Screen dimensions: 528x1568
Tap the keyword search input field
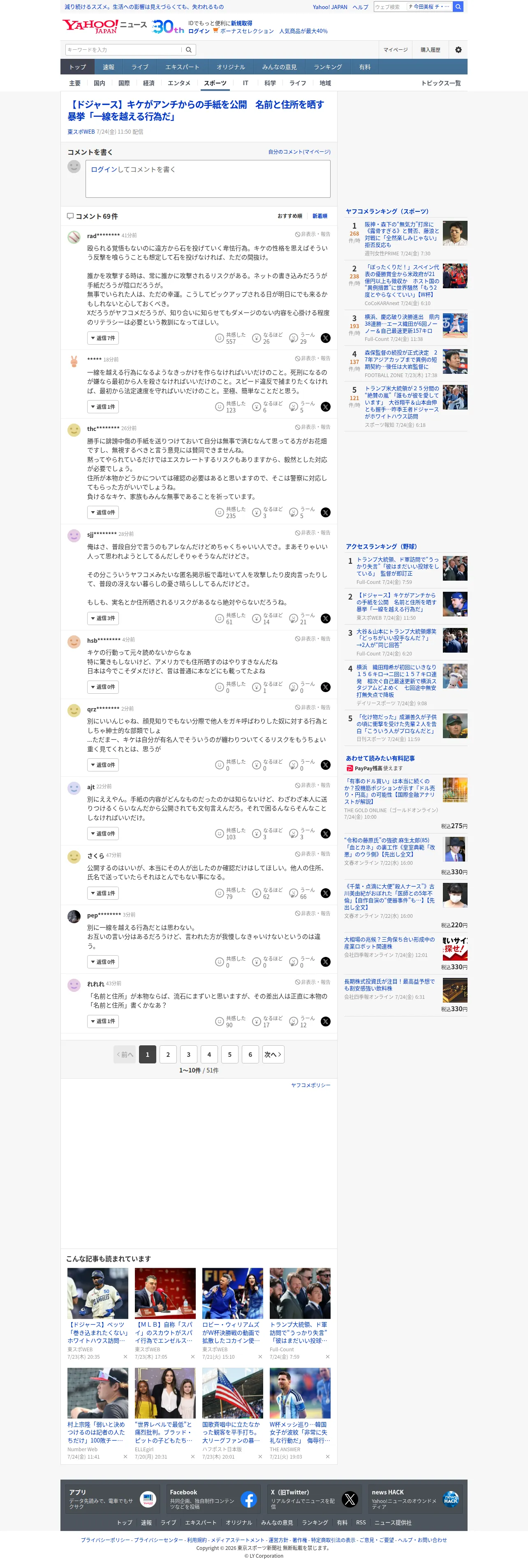pyautogui.click(x=124, y=50)
